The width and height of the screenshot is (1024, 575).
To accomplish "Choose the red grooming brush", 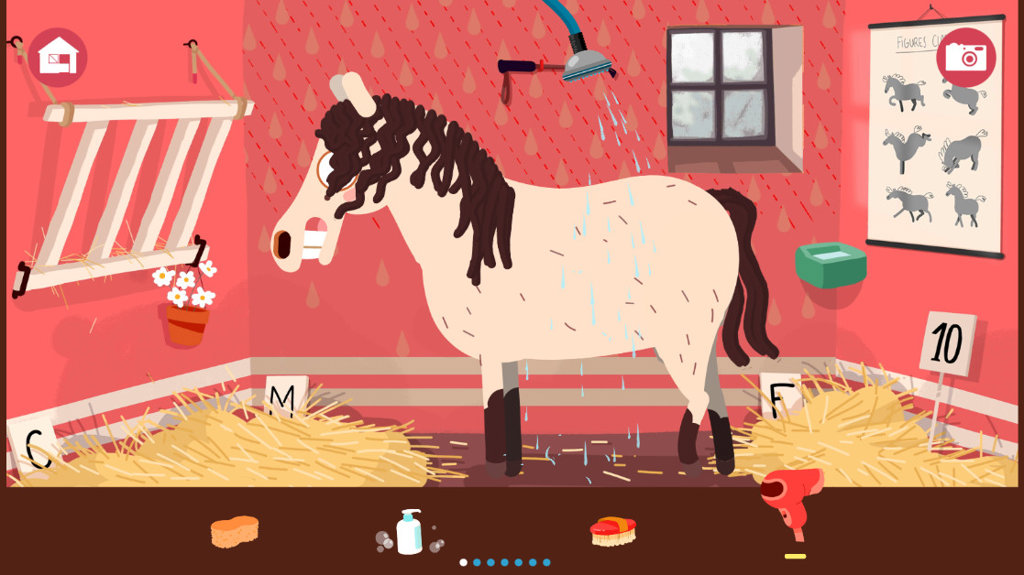I will point(613,531).
